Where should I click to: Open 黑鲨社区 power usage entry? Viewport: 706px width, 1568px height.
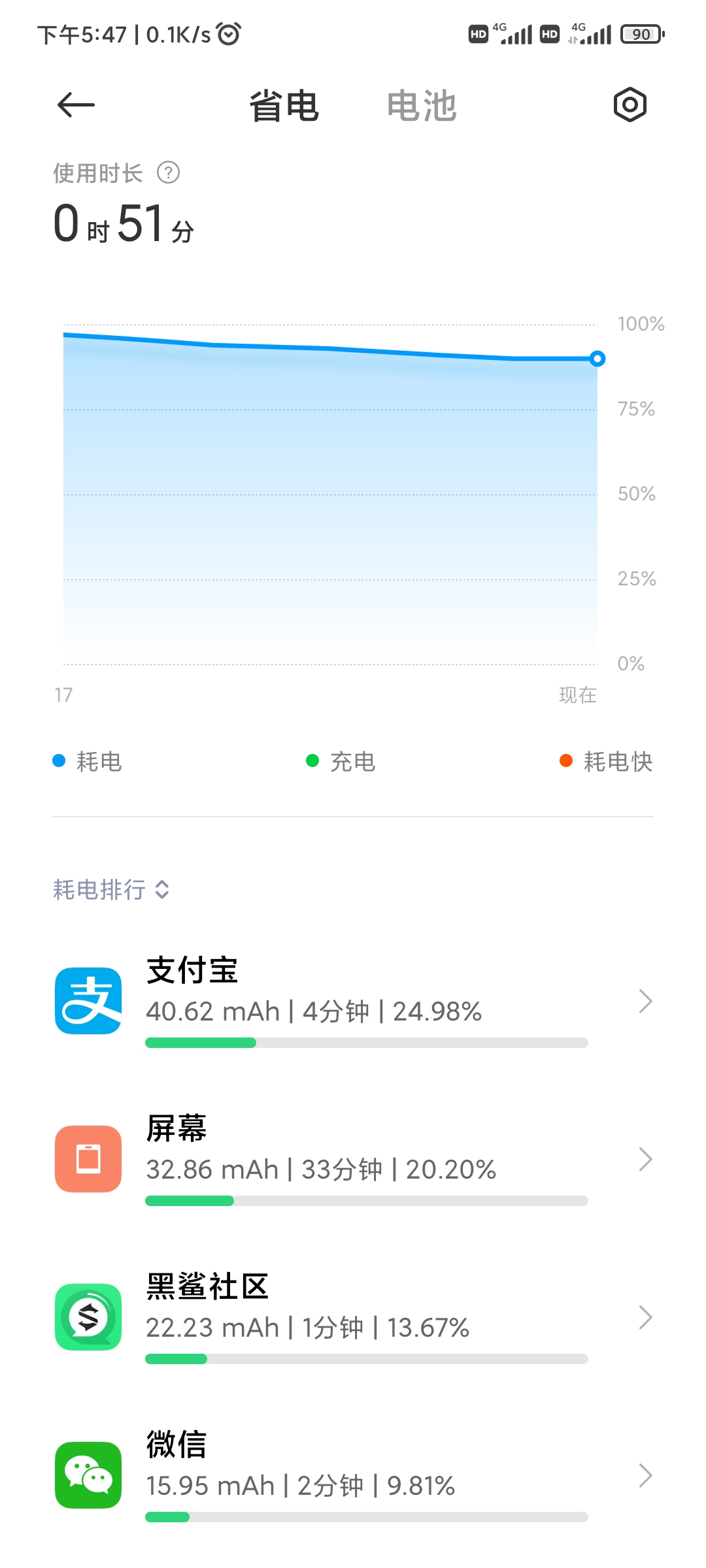click(x=353, y=1317)
